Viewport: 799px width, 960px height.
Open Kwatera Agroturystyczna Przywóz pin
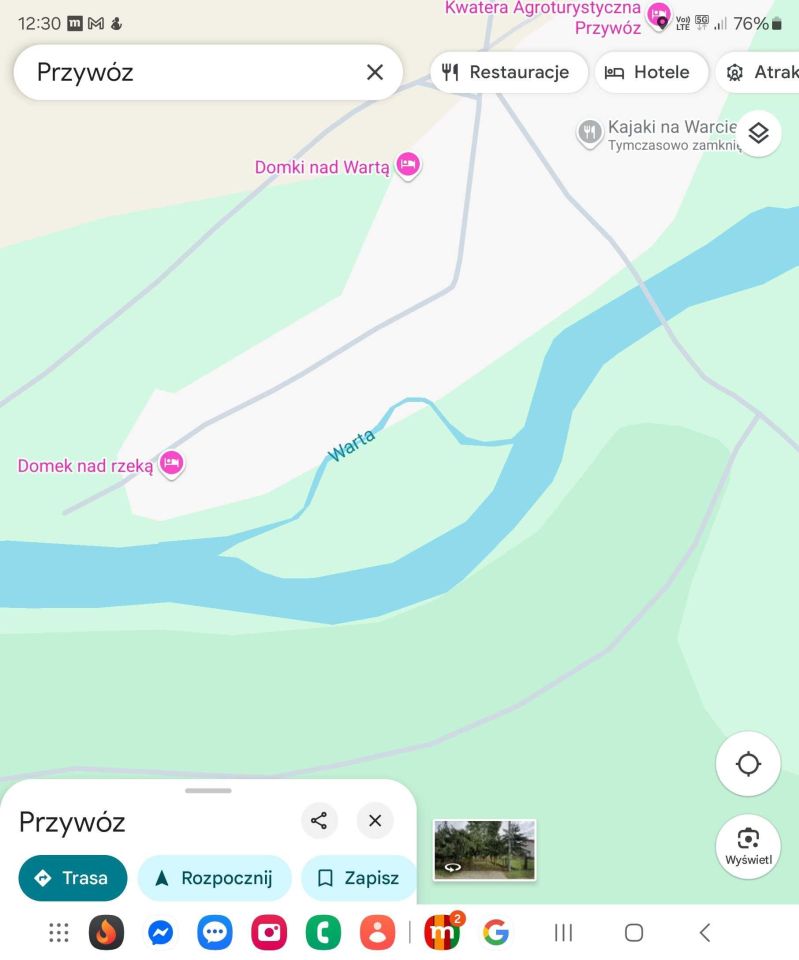pos(659,16)
